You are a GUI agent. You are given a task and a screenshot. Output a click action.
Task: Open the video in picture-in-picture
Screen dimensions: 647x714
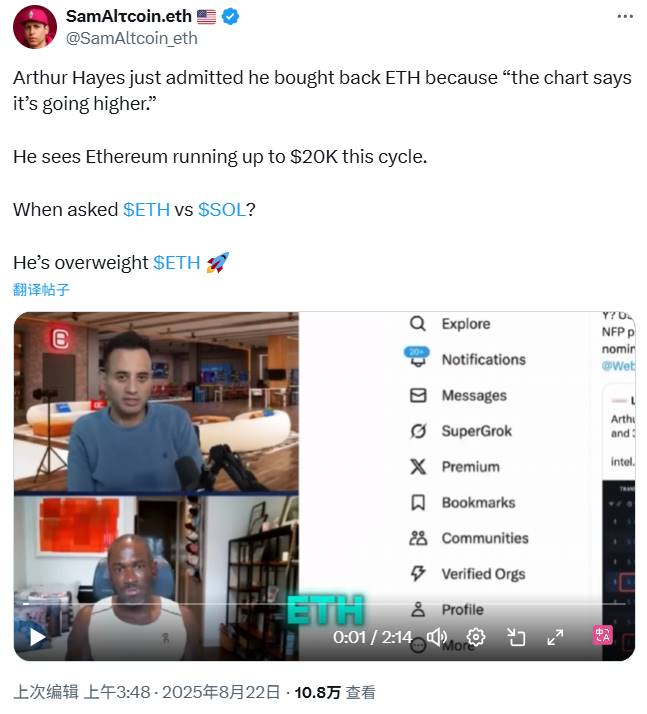(516, 637)
